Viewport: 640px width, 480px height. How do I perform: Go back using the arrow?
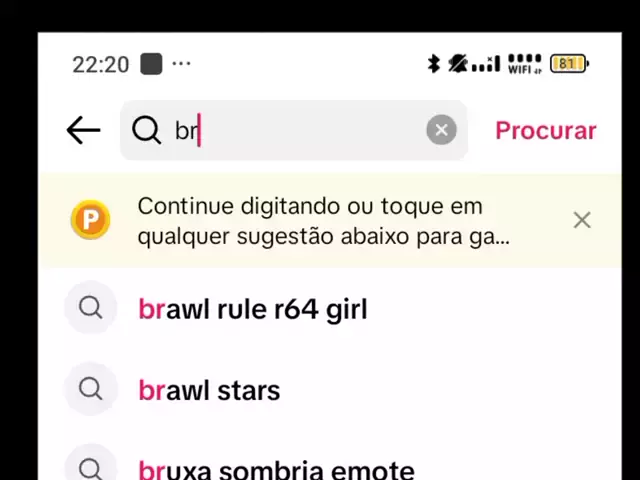point(83,130)
